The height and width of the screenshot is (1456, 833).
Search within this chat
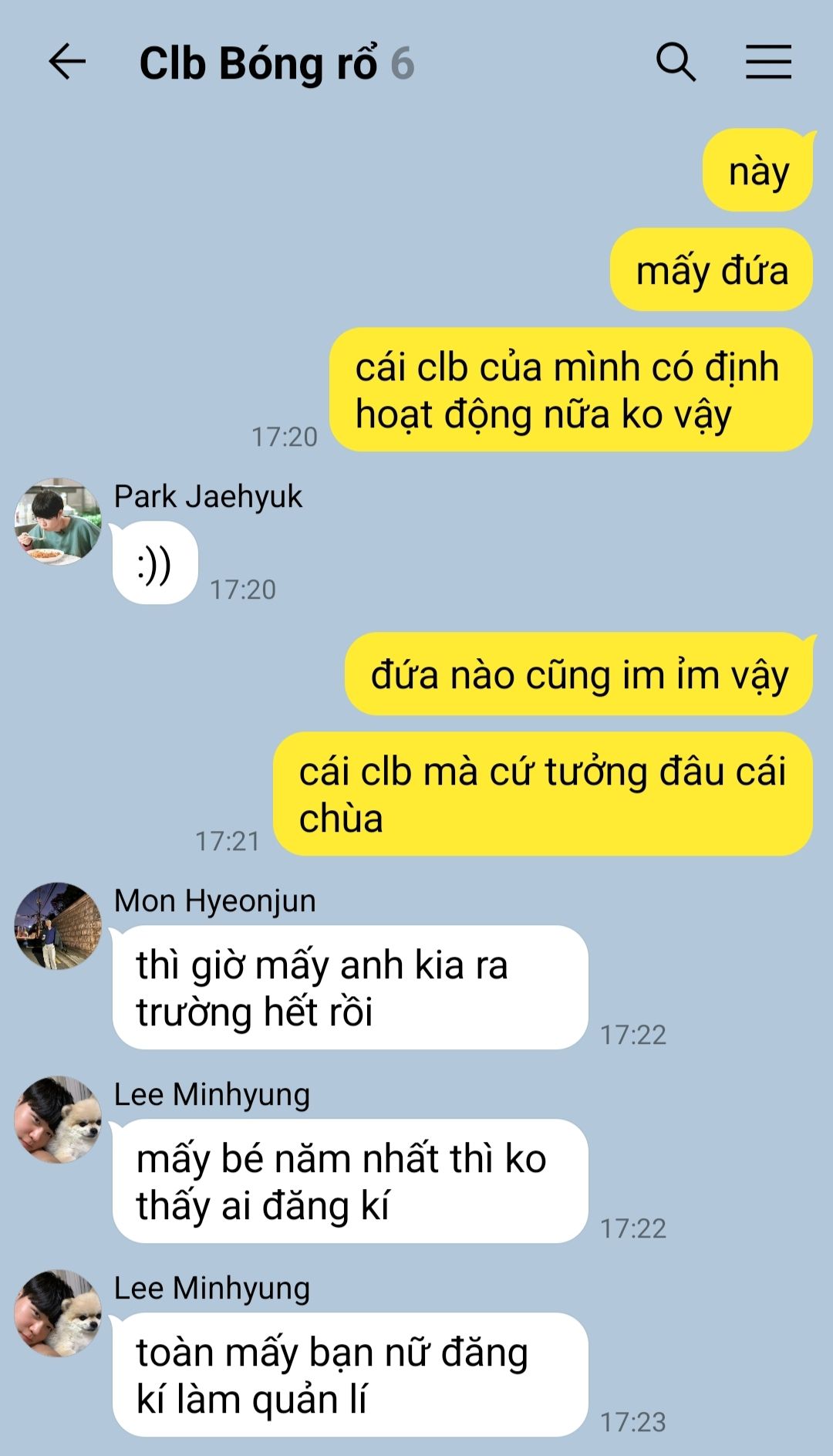(x=676, y=62)
